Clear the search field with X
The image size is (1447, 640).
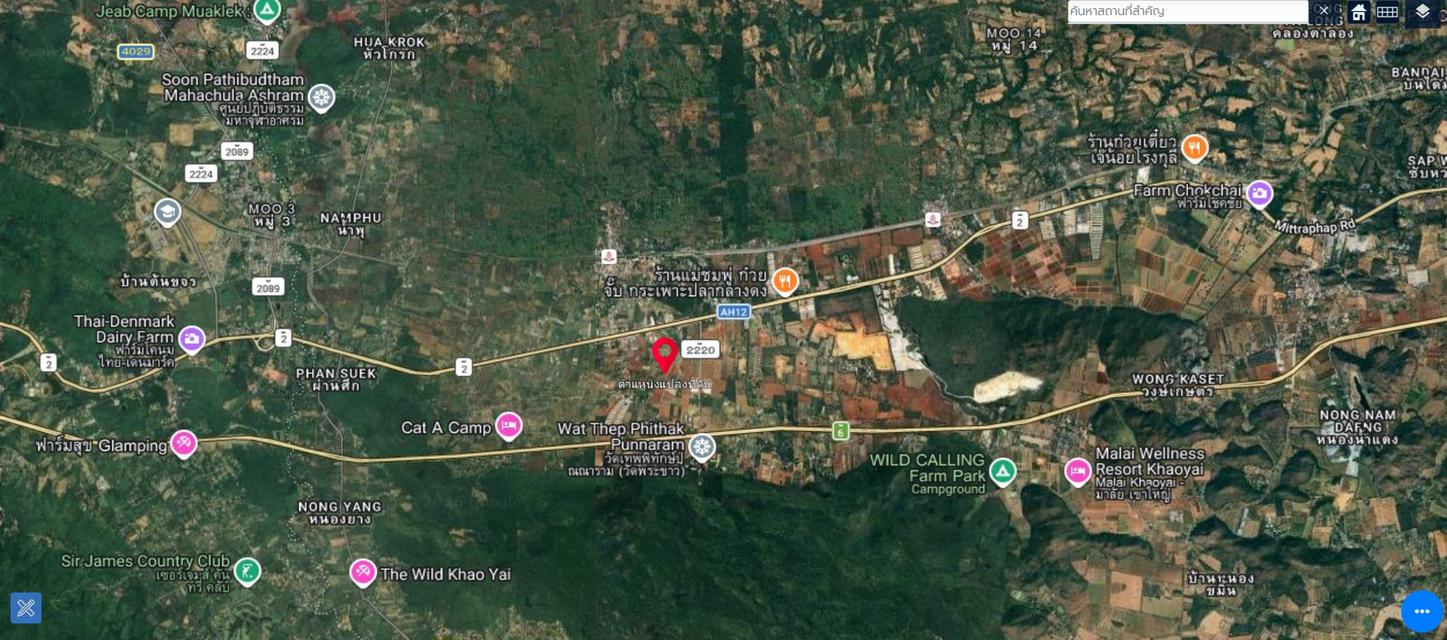click(1323, 11)
